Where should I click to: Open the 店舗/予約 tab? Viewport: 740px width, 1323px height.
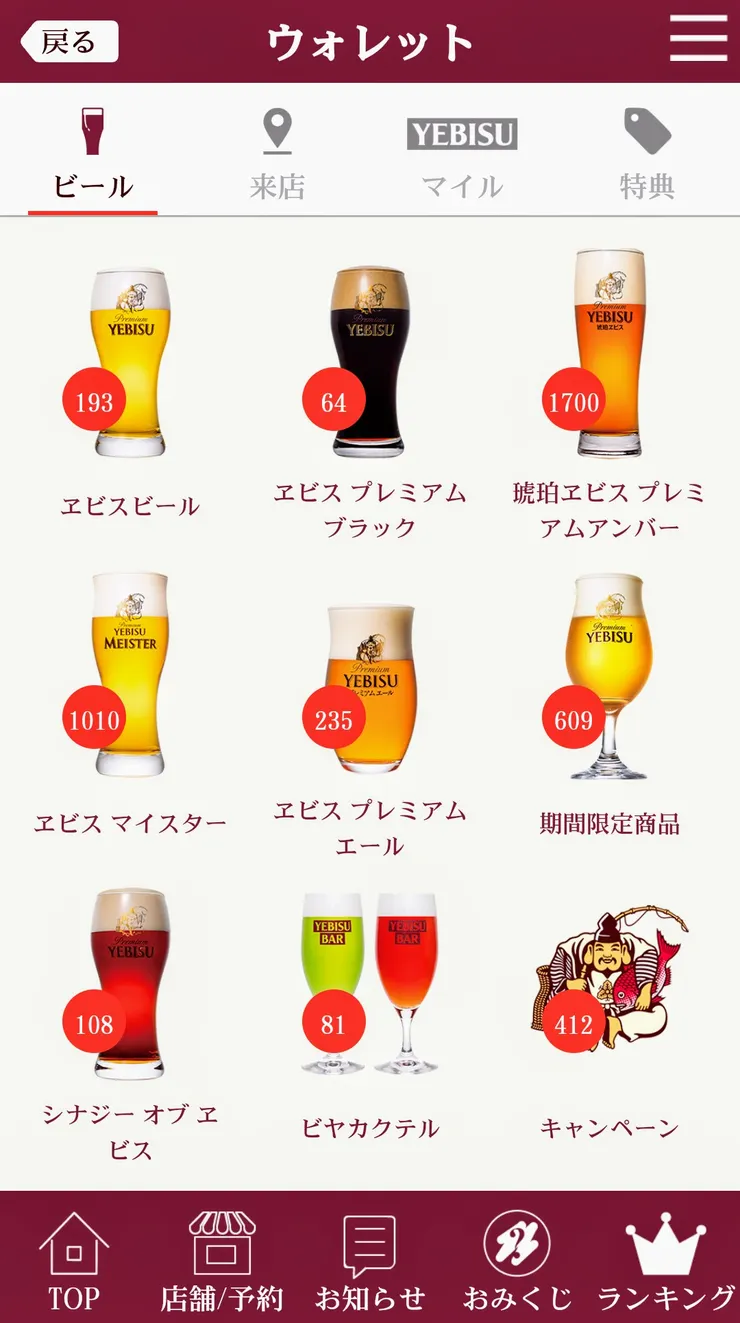click(x=222, y=1261)
